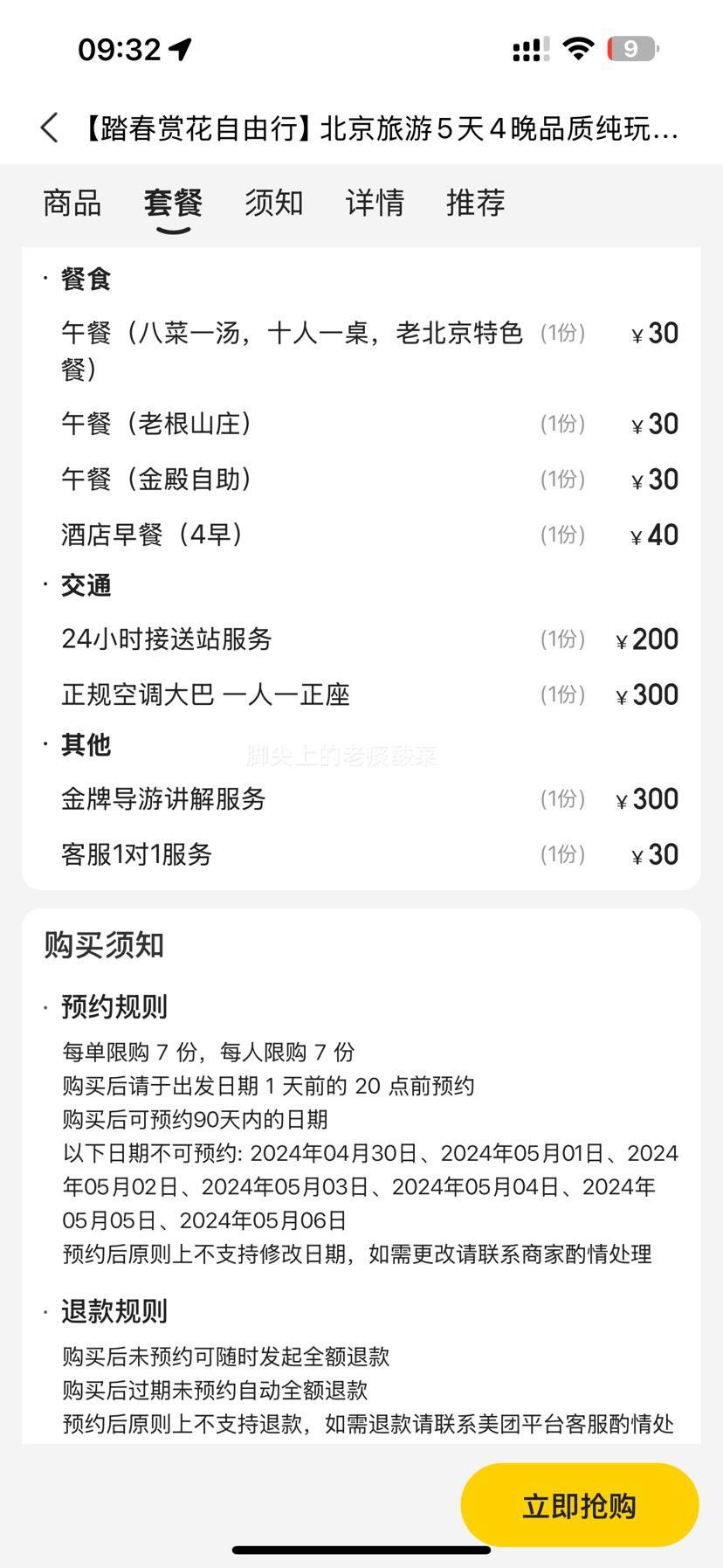Jump to the 须知 tab

pos(274,203)
